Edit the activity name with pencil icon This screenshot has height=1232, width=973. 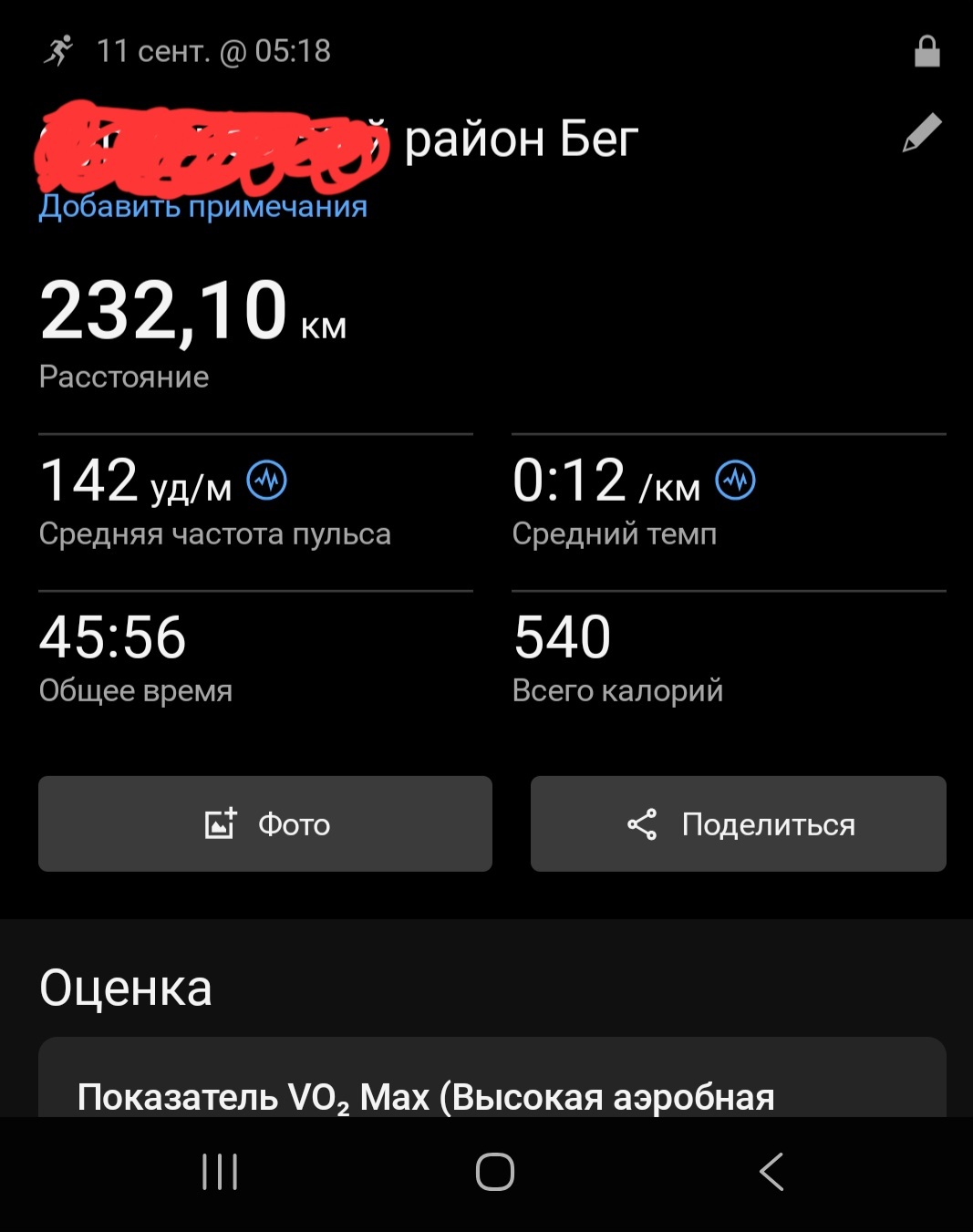coord(922,133)
